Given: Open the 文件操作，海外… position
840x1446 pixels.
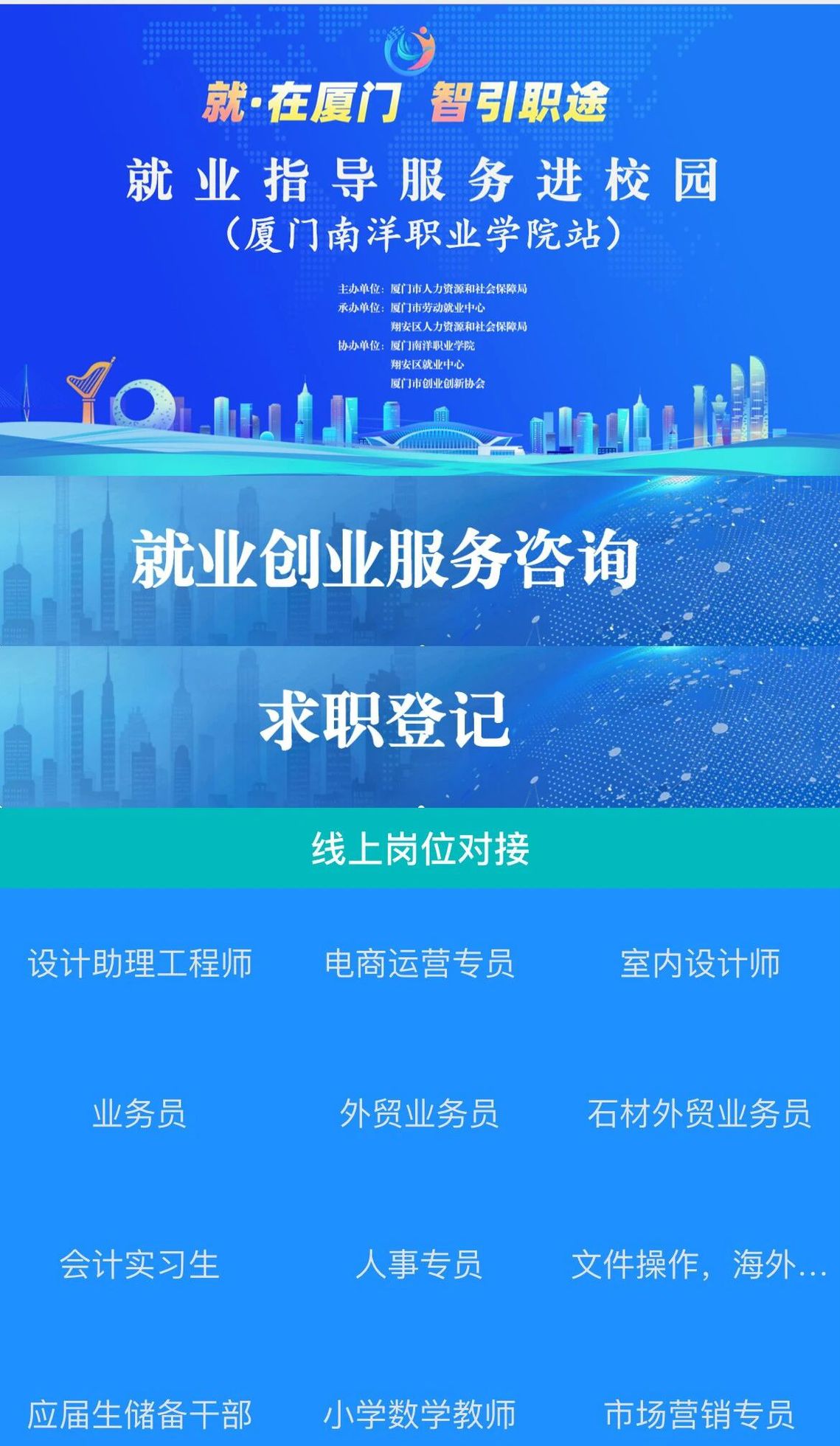Looking at the screenshot, I should 699,1265.
